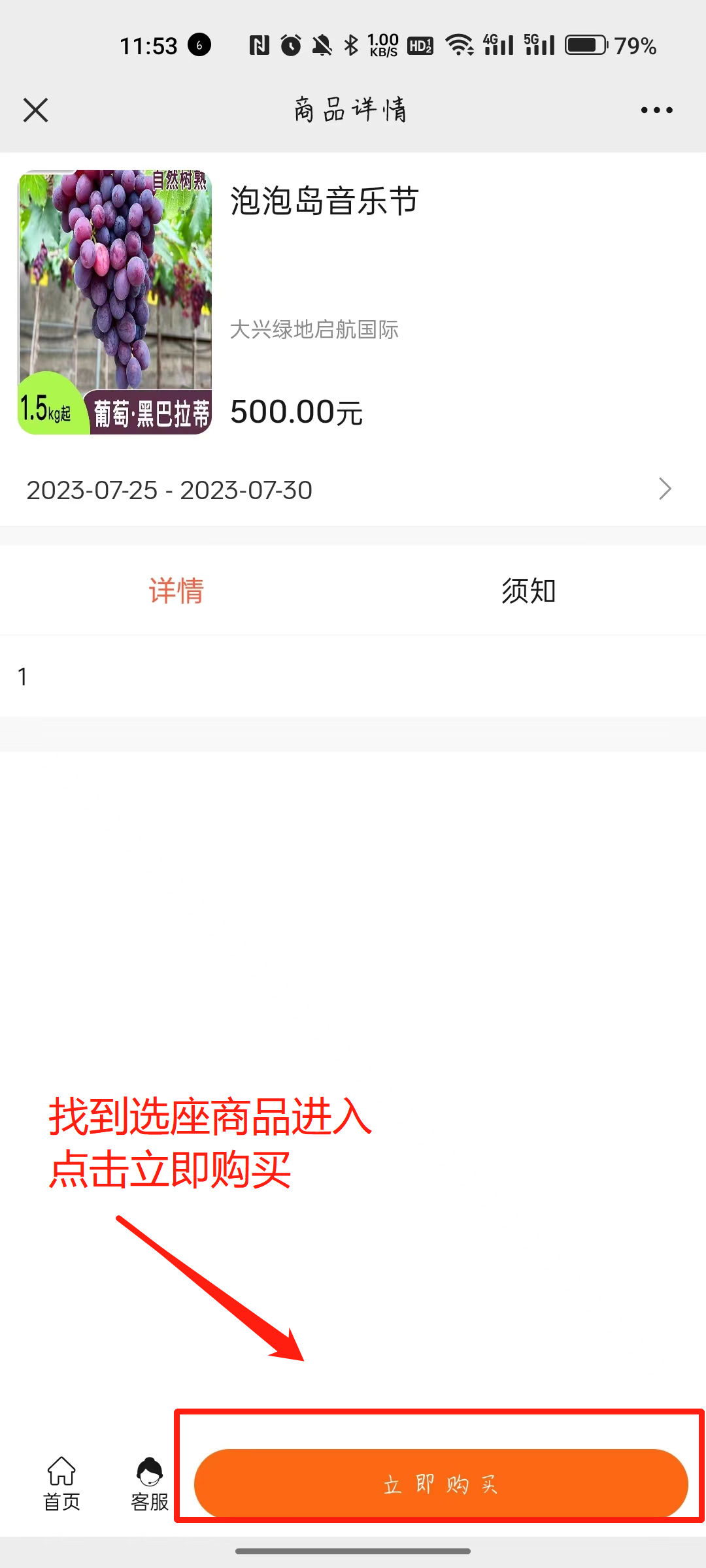The width and height of the screenshot is (706, 1568).
Task: Tap the orange 立即购买 button
Action: click(441, 1484)
